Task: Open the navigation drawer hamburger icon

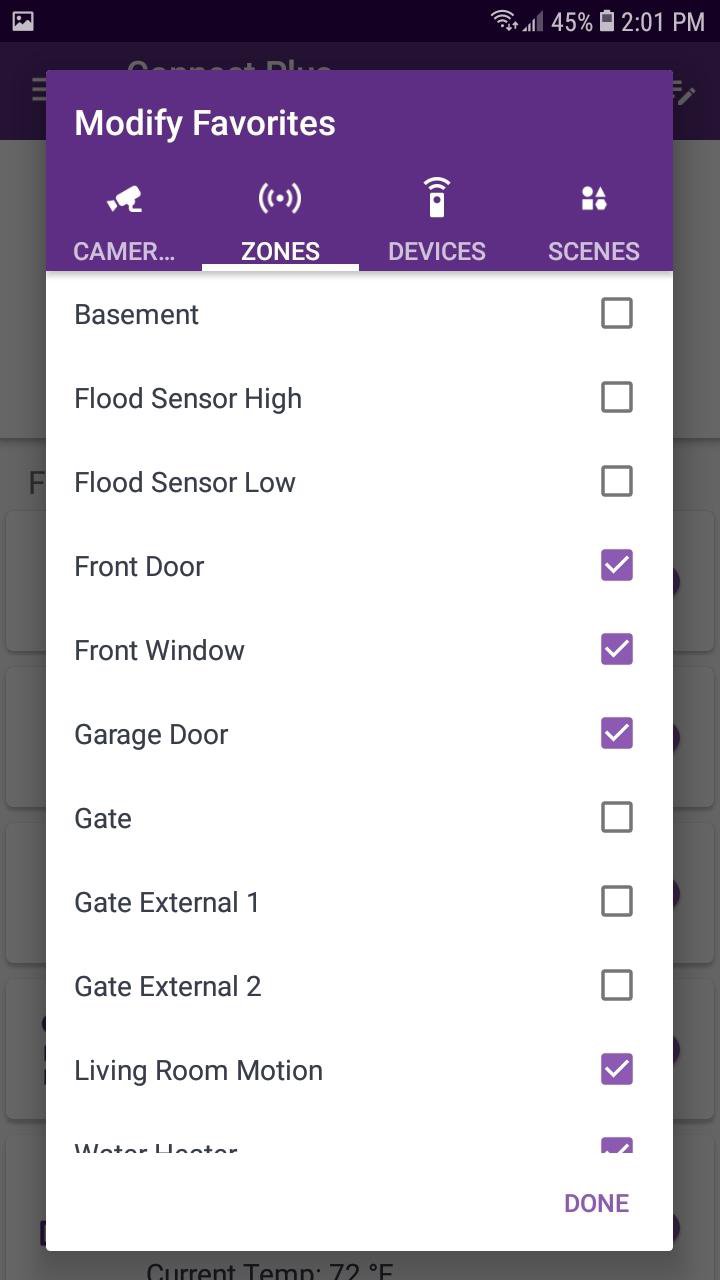Action: click(37, 89)
